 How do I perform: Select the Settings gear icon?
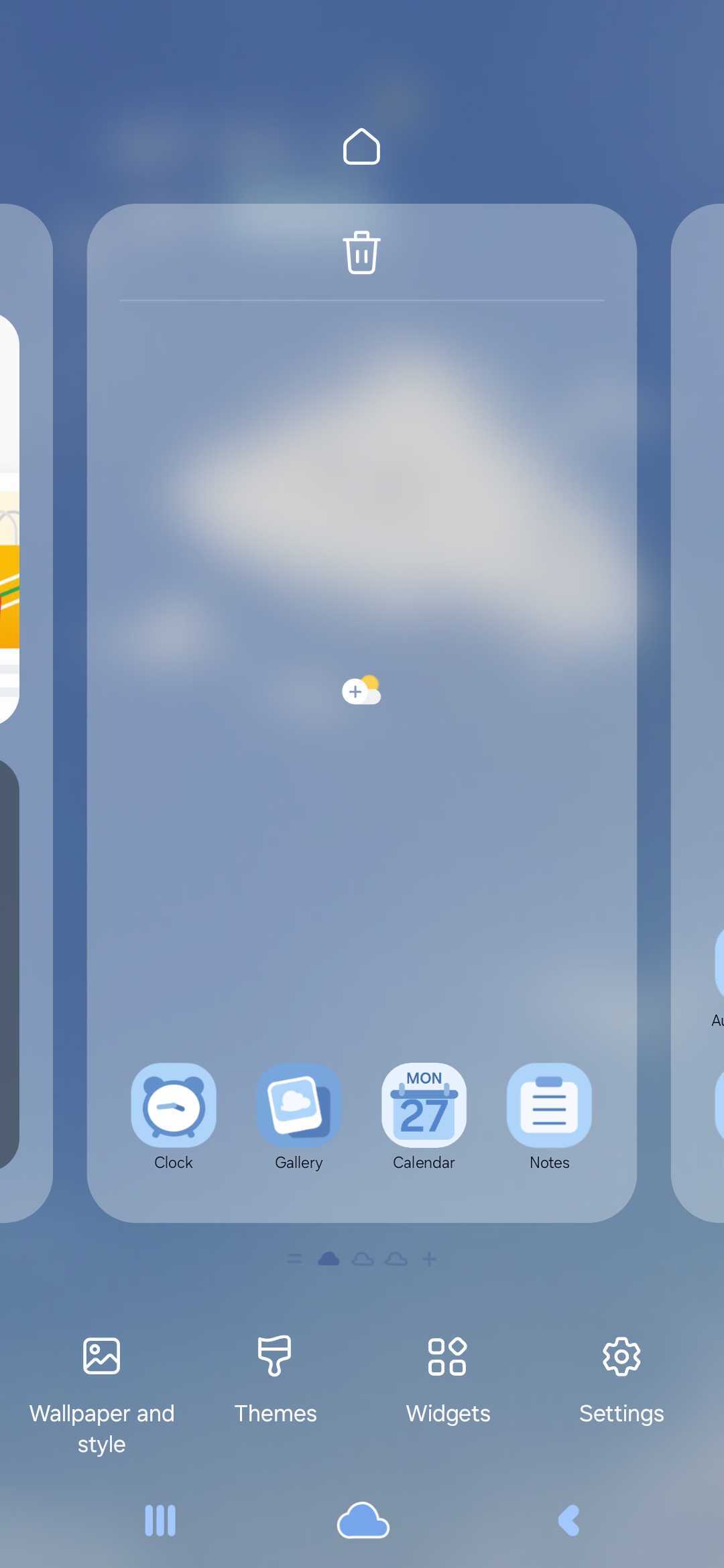pyautogui.click(x=621, y=1358)
